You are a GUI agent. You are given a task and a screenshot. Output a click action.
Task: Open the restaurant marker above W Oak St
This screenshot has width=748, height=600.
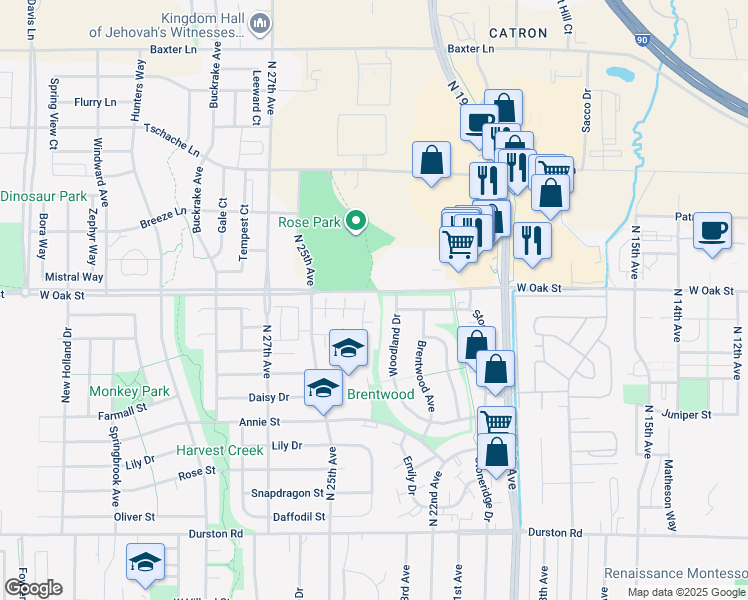[x=532, y=241]
